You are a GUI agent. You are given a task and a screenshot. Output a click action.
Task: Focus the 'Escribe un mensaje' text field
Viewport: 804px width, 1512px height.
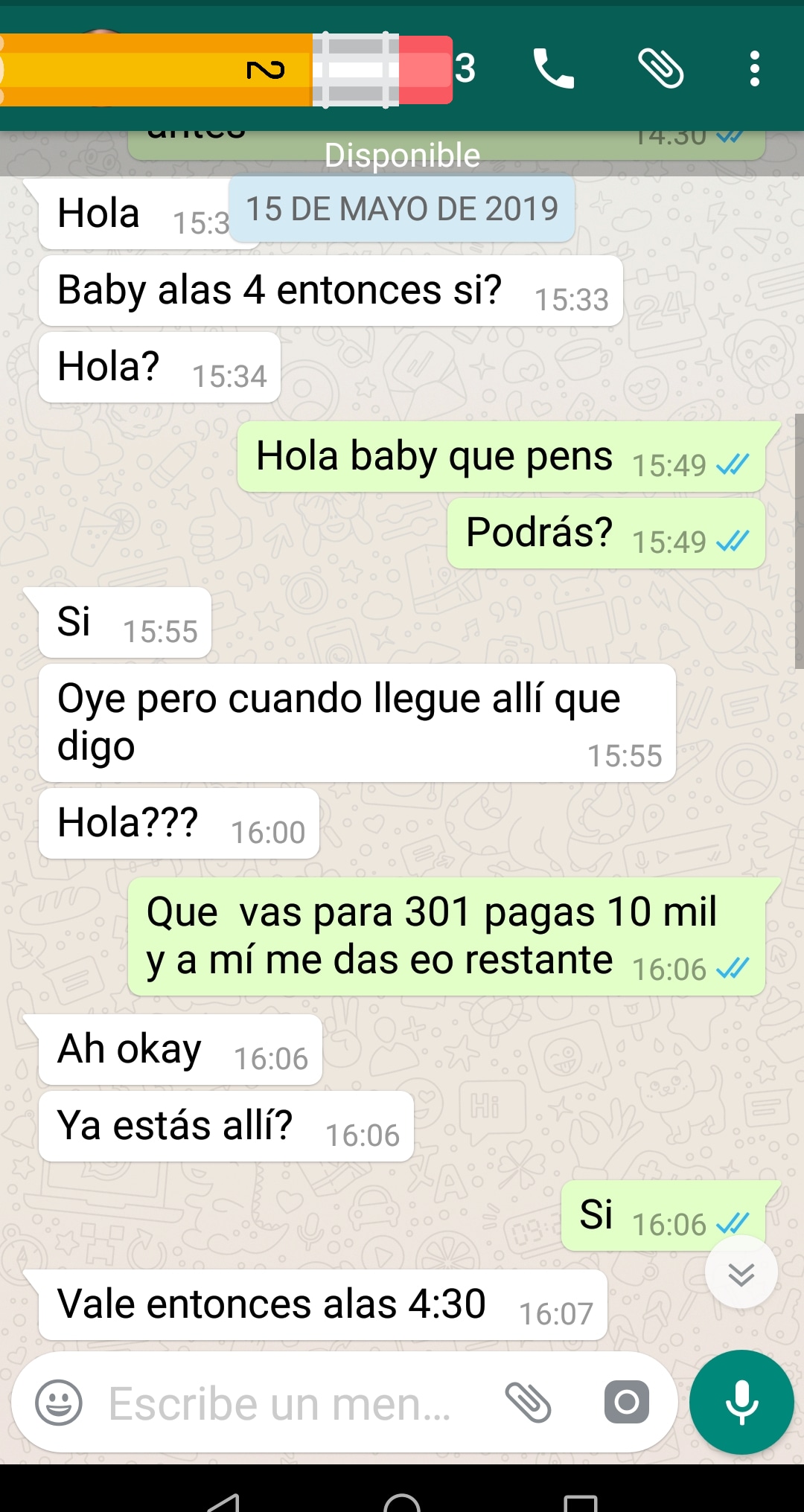click(283, 1404)
